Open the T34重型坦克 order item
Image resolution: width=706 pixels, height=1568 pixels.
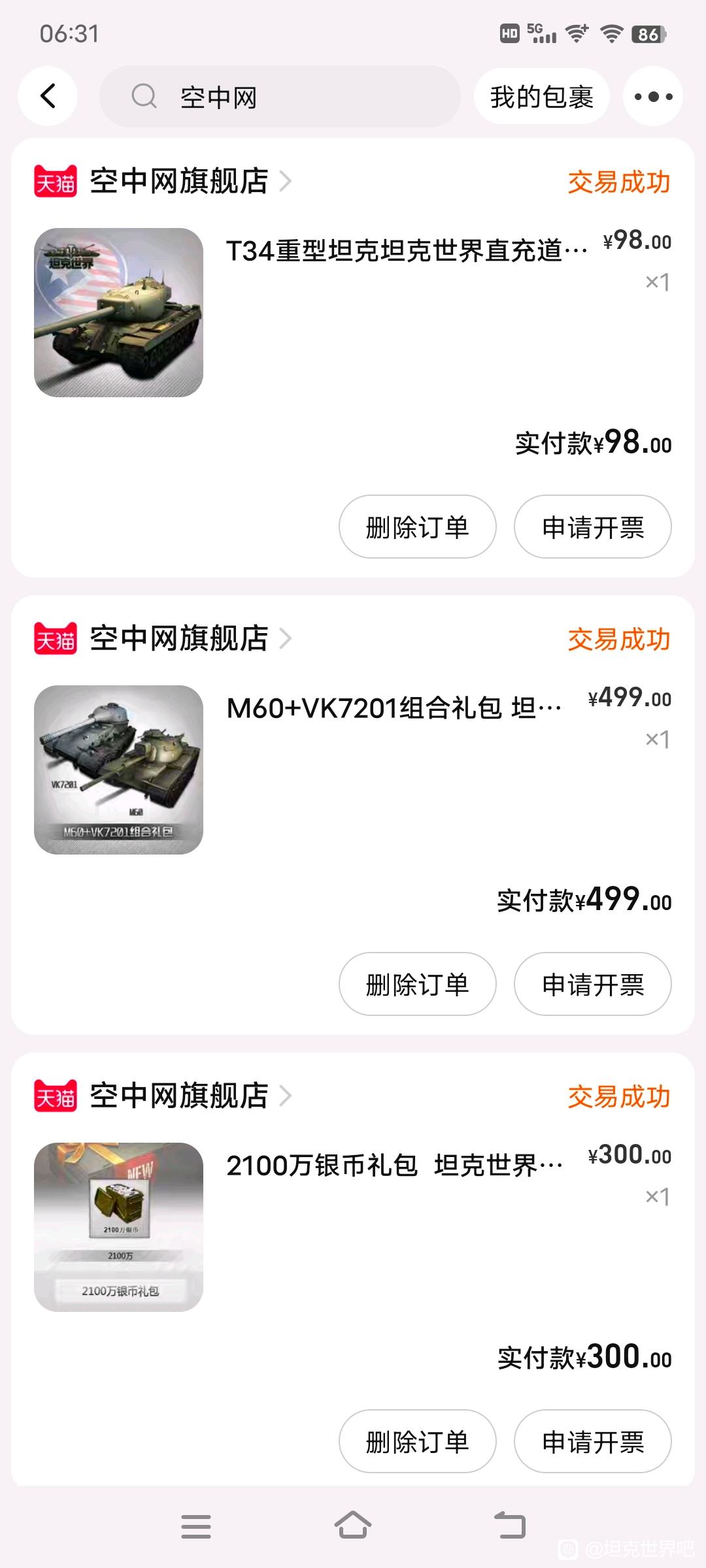[353, 312]
